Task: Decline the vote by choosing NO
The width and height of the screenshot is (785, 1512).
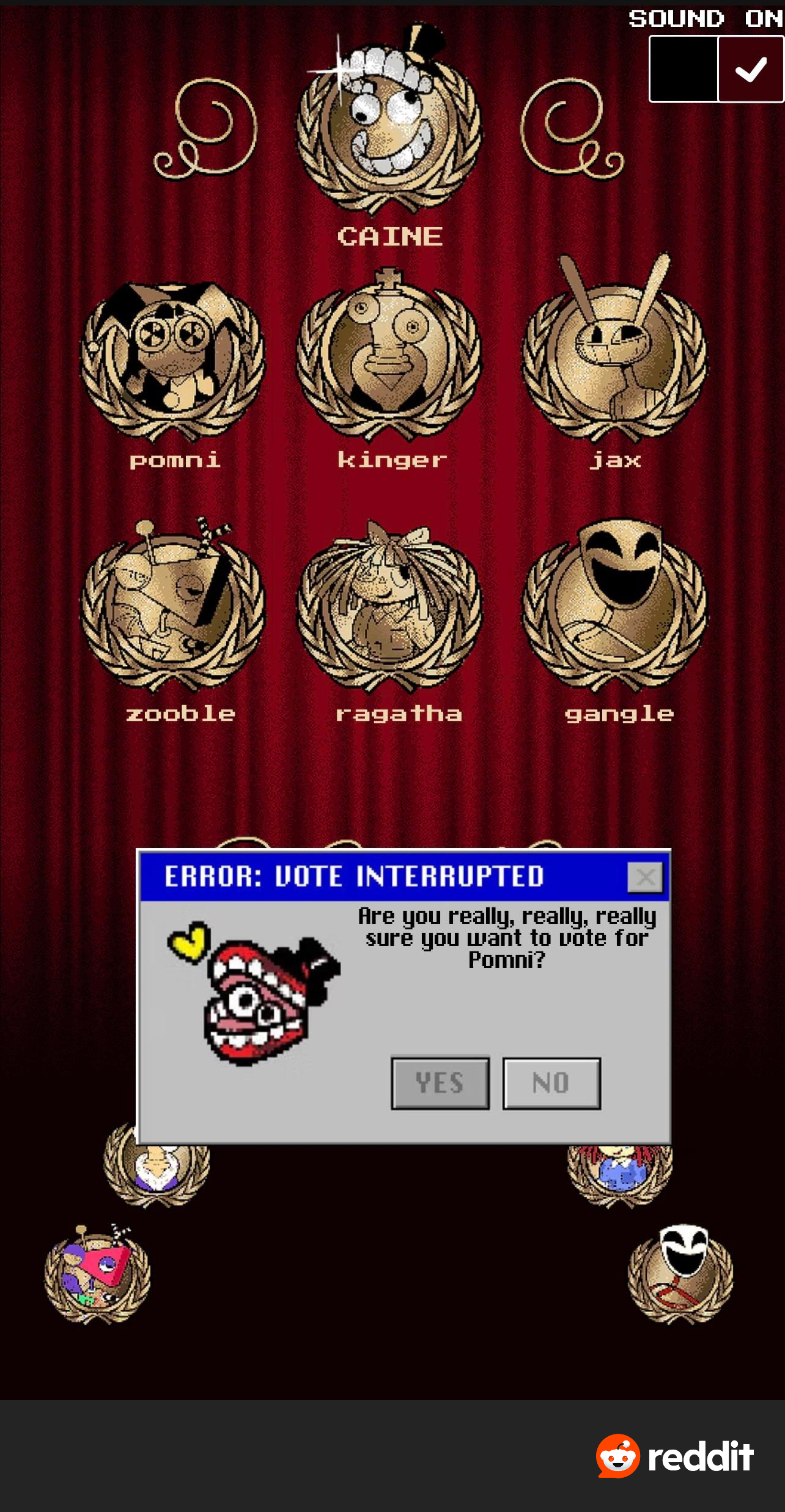Action: click(551, 1083)
